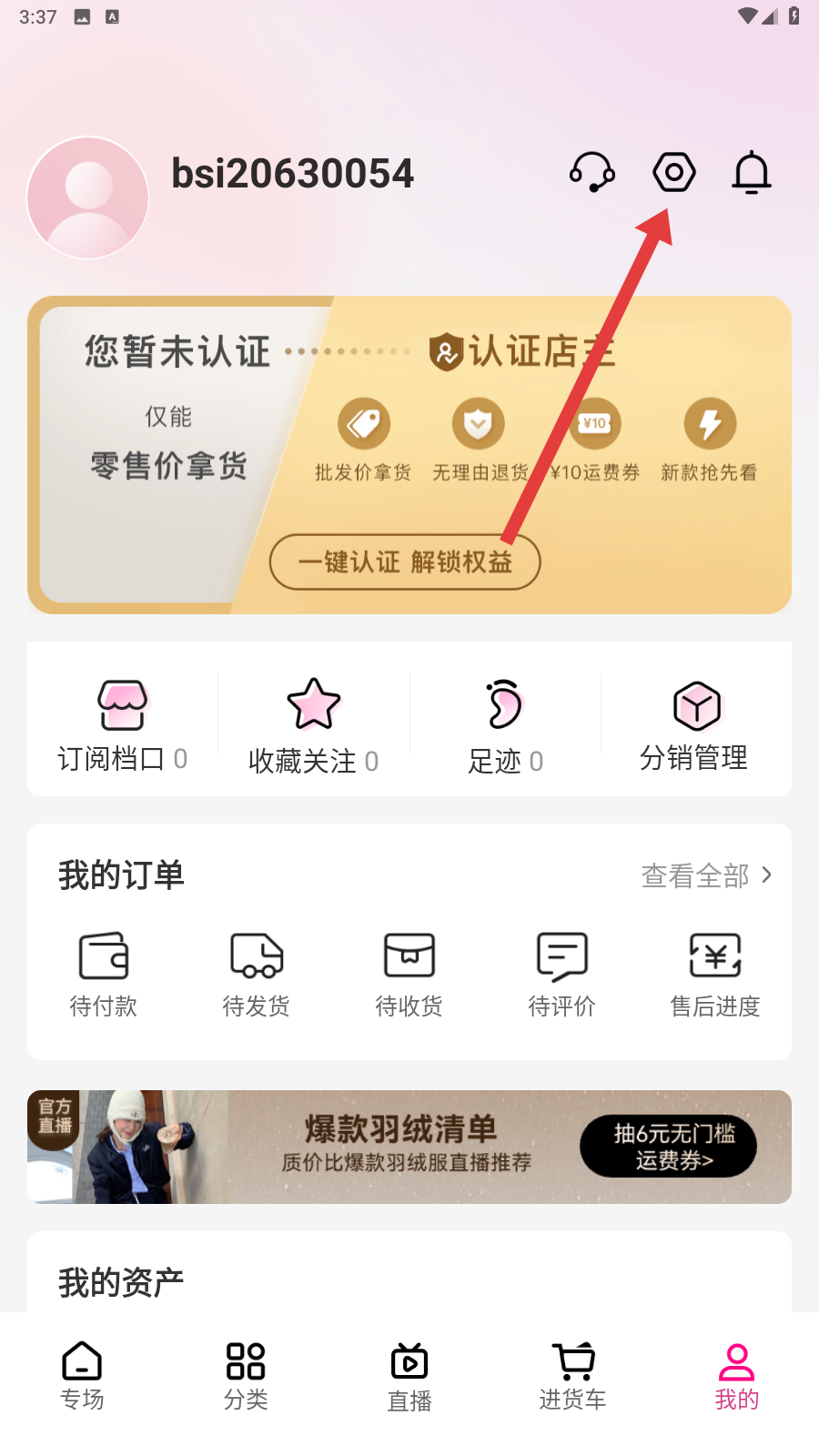Open 分销管理 distribution management
The height and width of the screenshot is (1456, 819).
(696, 725)
